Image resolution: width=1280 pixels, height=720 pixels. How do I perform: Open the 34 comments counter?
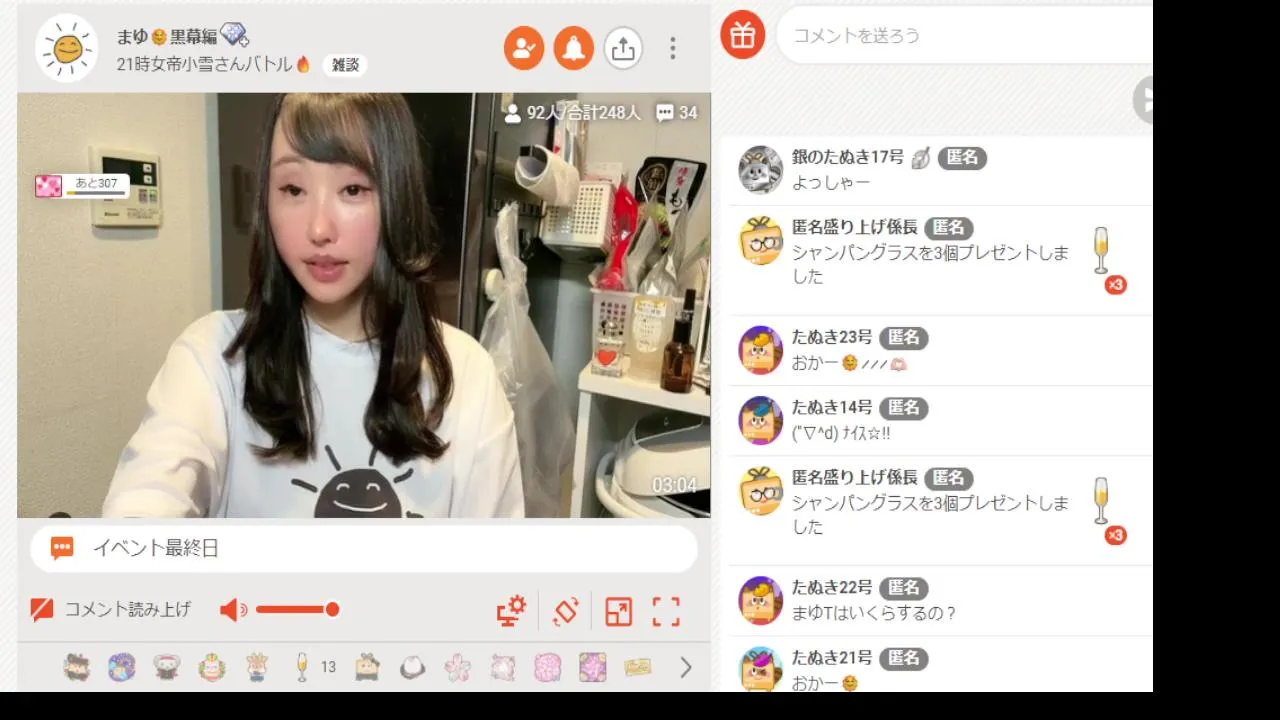point(677,113)
